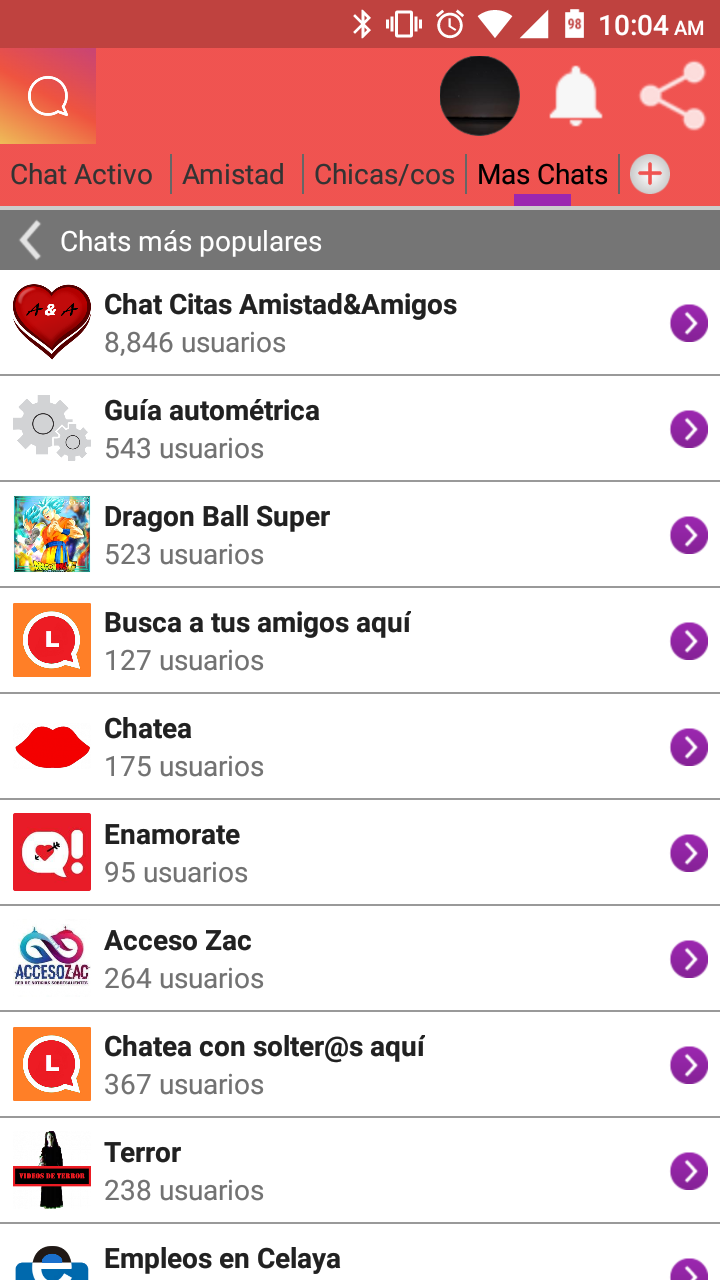
Task: Open Busca a tus amigos aquí
Action: click(x=360, y=641)
